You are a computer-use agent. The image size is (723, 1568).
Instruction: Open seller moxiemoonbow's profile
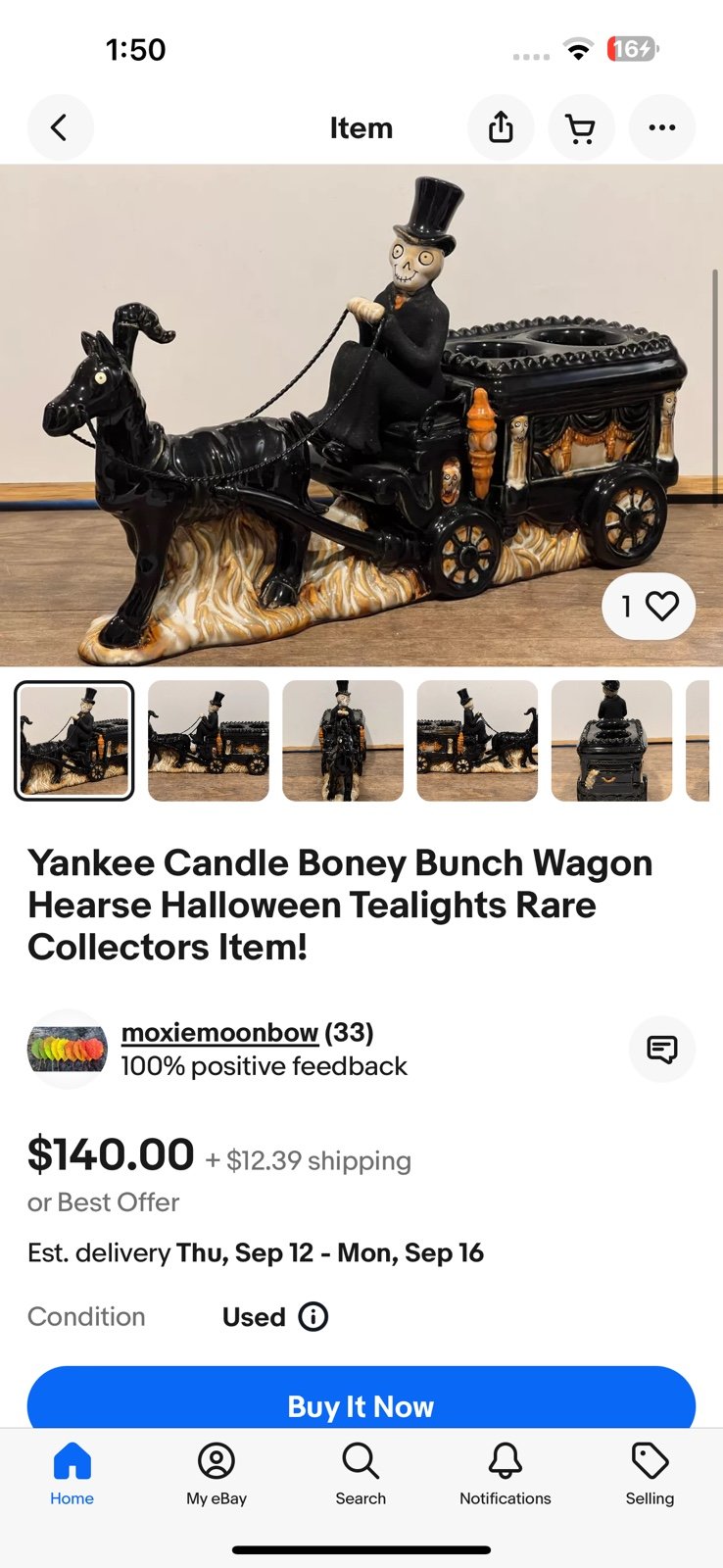(219, 1033)
